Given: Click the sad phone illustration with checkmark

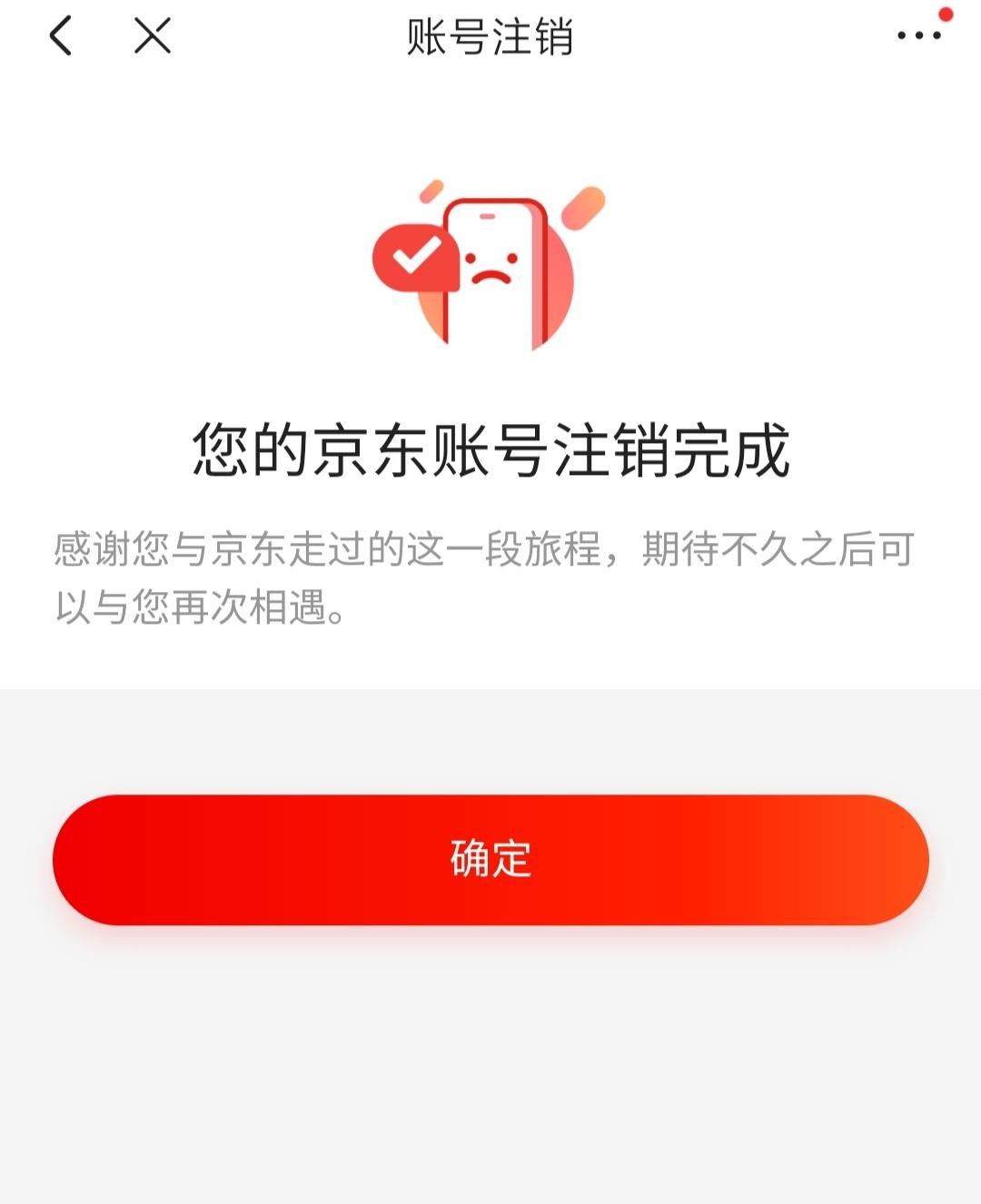Looking at the screenshot, I should pos(490,268).
